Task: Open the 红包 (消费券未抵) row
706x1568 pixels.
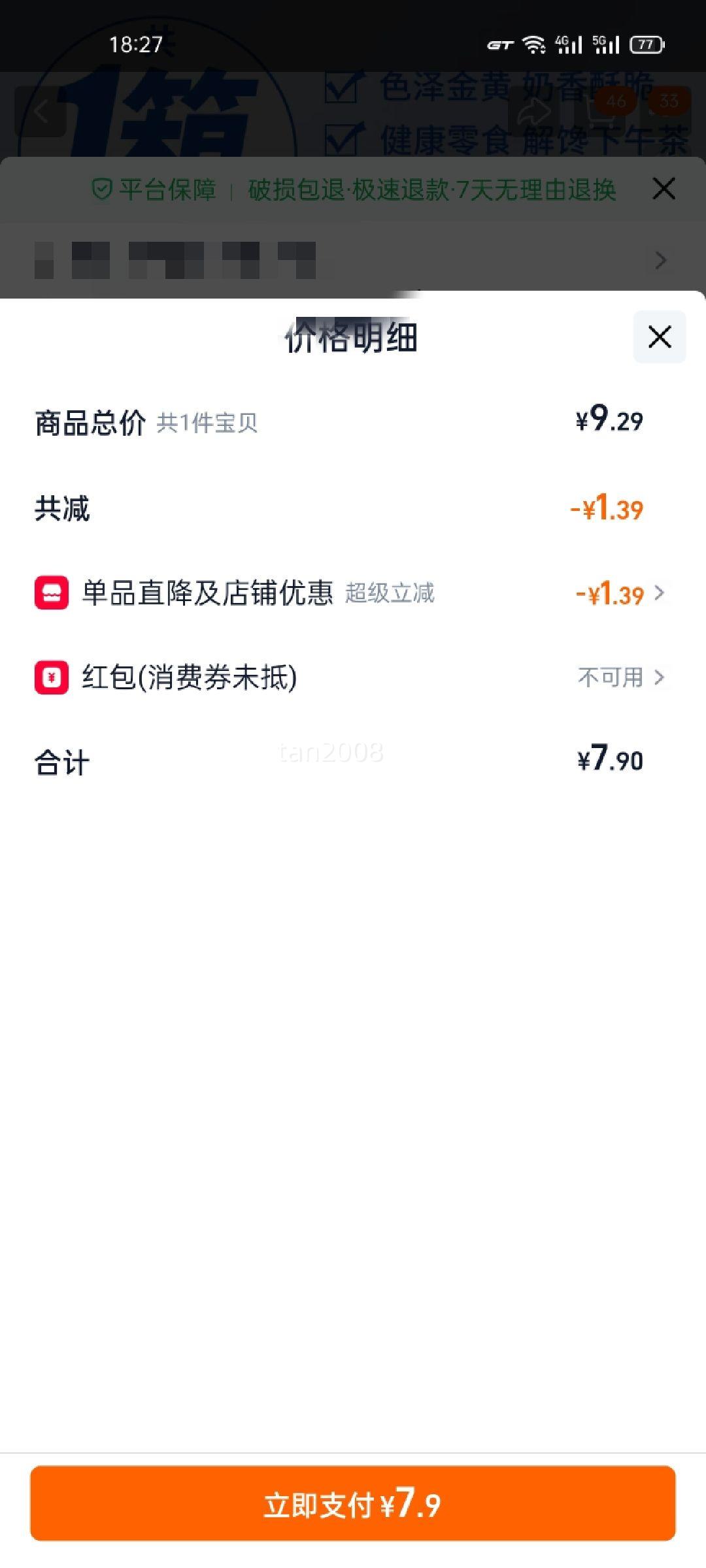Action: pyautogui.click(x=352, y=677)
